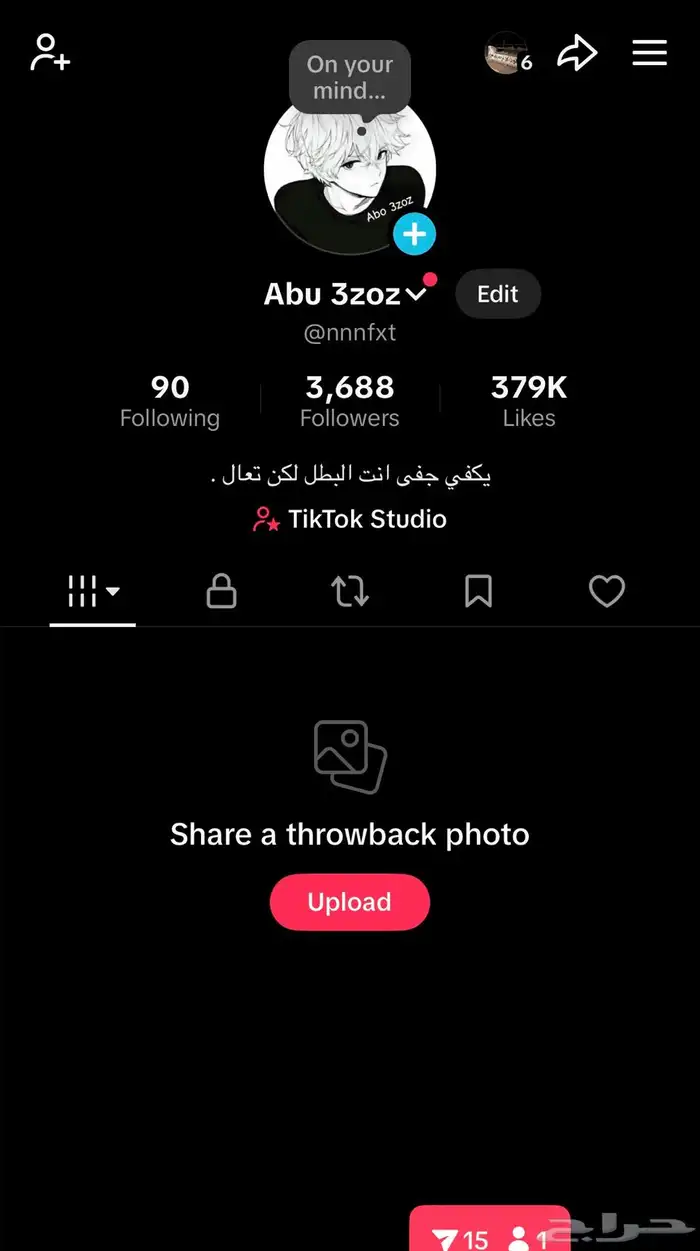700x1251 pixels.
Task: Switch to the liked videos heart tab
Action: [606, 592]
